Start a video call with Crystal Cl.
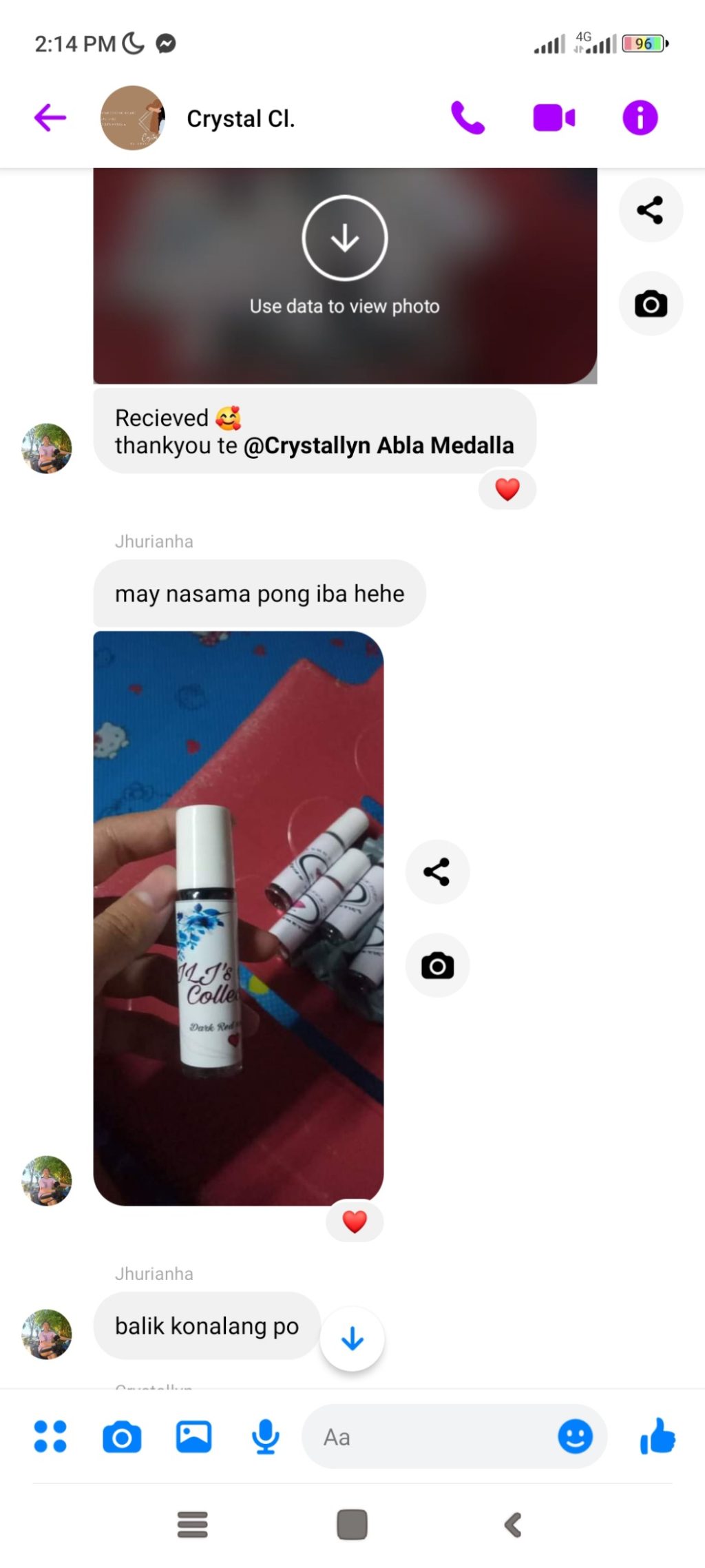This screenshot has width=705, height=1568. 554,117
